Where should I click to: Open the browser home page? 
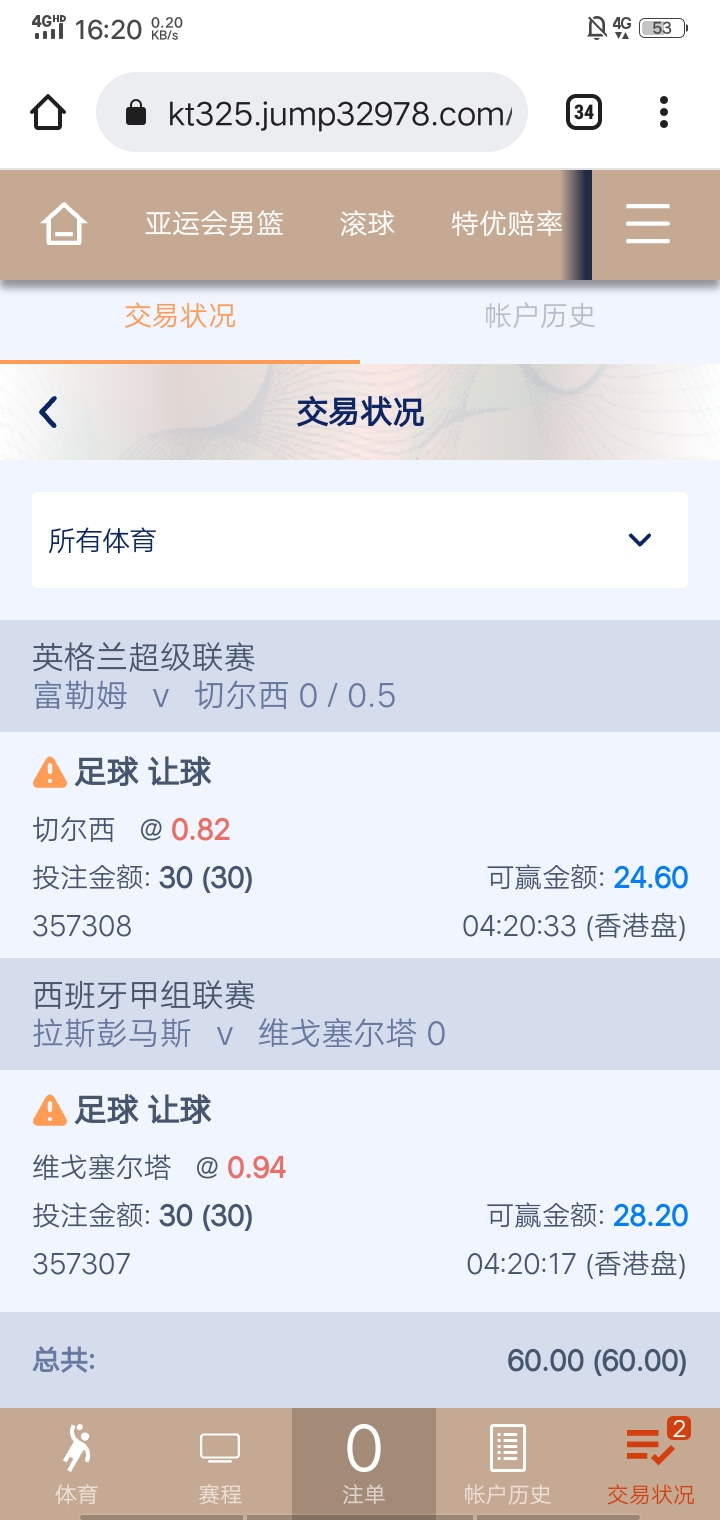pos(48,113)
